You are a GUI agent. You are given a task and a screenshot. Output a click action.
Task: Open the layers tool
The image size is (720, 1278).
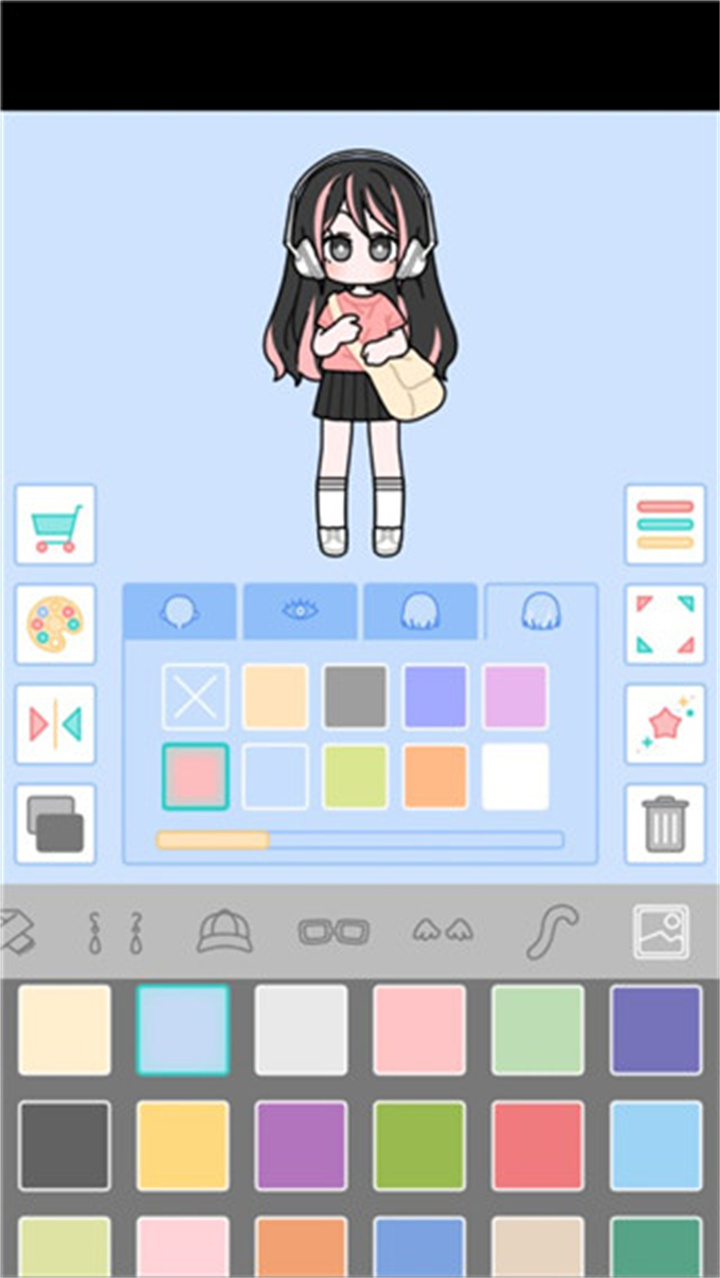coord(55,823)
